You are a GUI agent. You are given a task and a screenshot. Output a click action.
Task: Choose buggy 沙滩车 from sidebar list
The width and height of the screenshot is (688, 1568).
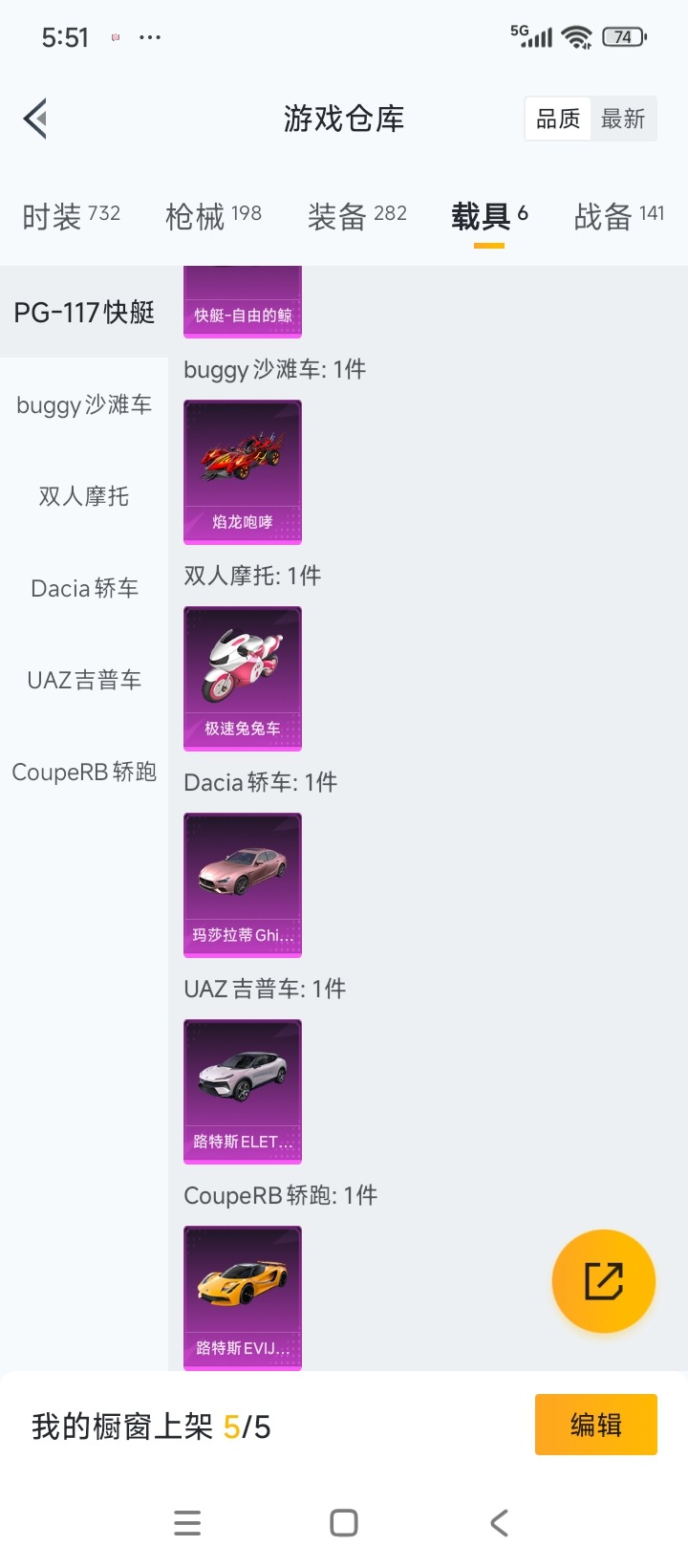(84, 404)
